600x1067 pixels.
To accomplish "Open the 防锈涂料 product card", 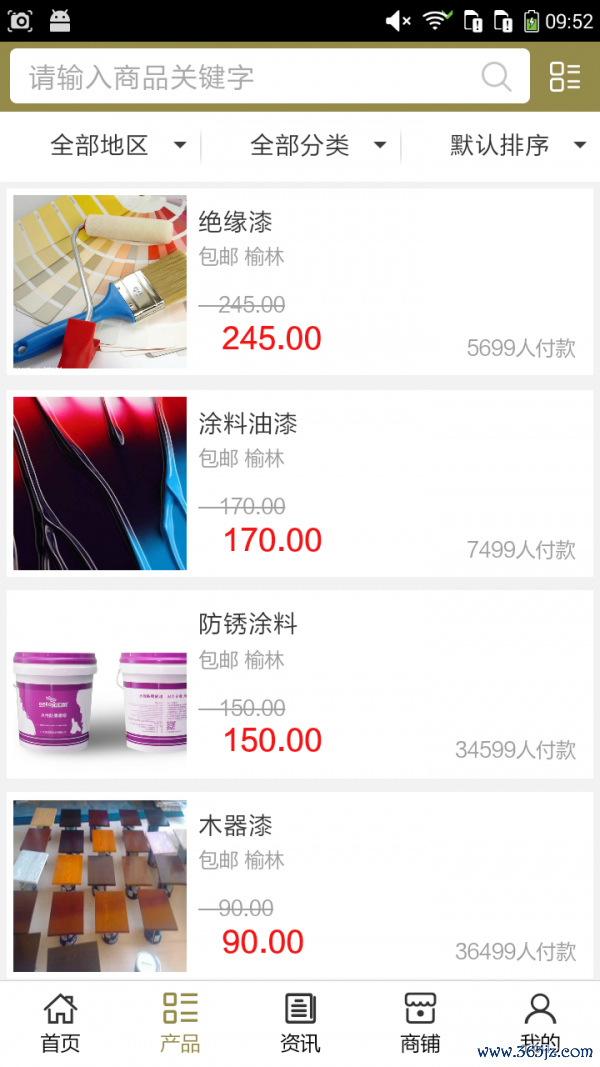I will [x=300, y=684].
